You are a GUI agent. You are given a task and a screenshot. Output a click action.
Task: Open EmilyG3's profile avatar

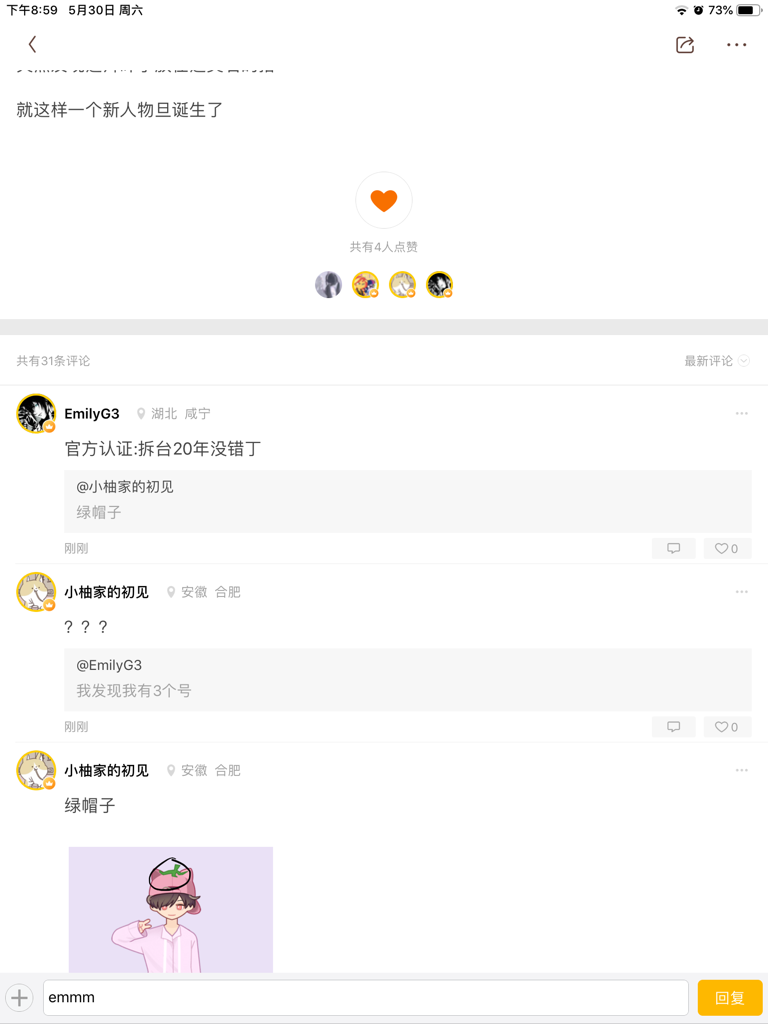tap(36, 413)
